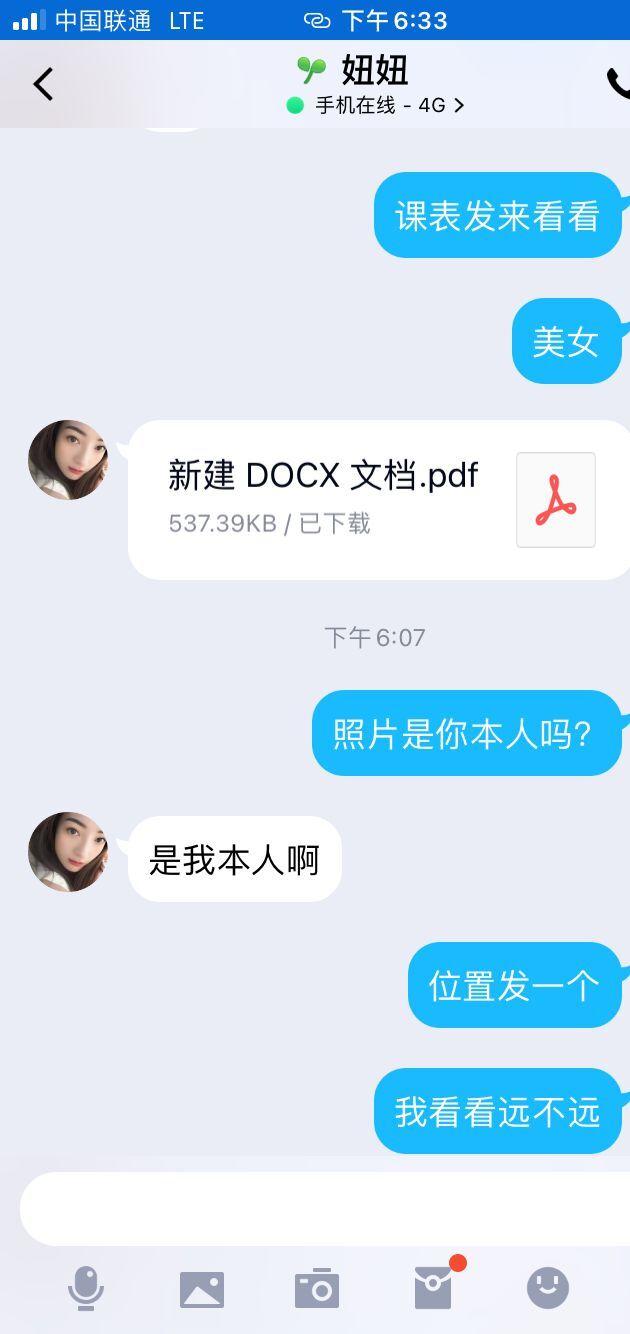Open the emoji panel
Image resolution: width=630 pixels, height=1334 pixels.
pyautogui.click(x=548, y=1288)
